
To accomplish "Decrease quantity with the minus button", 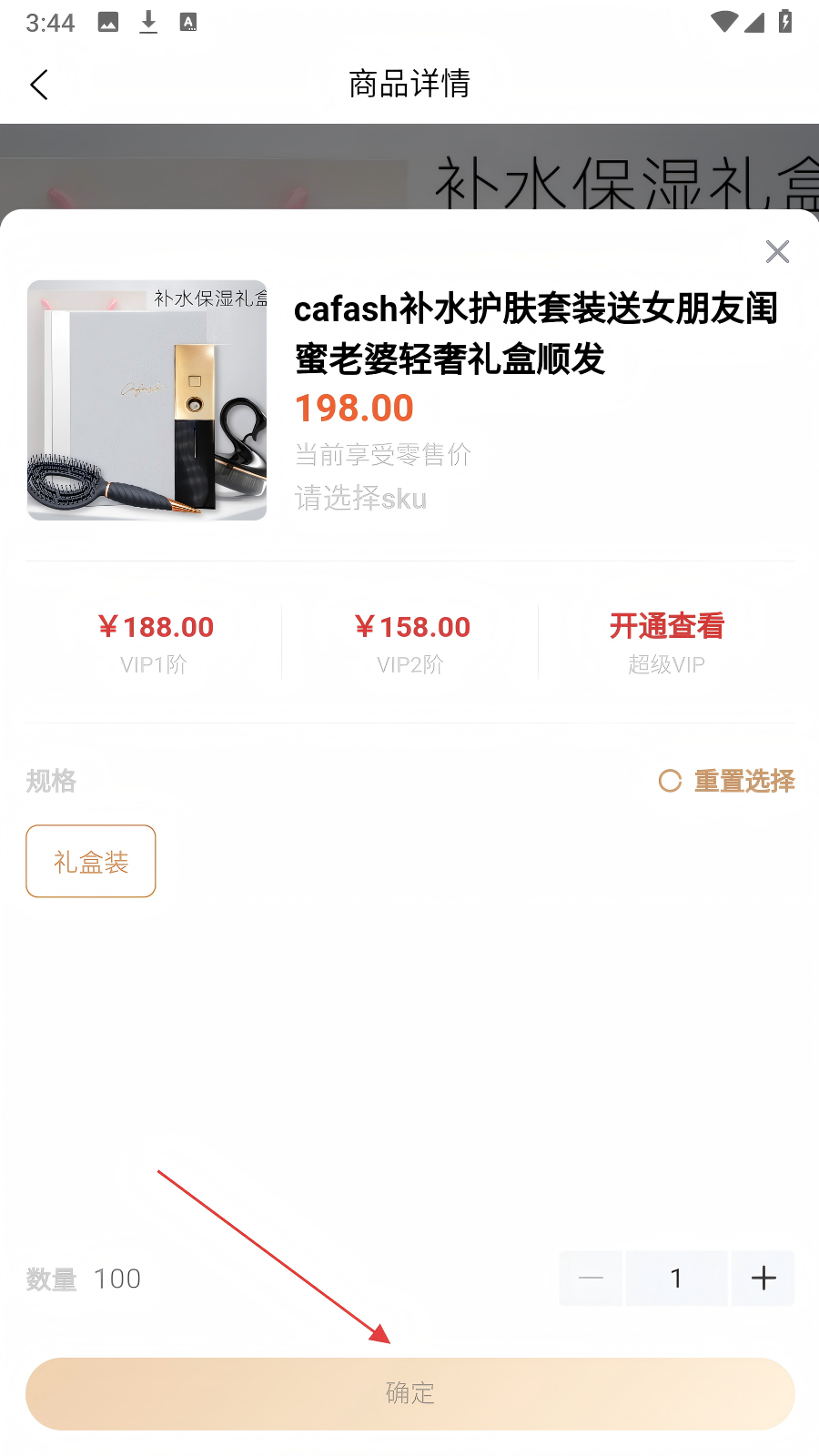I will (x=591, y=1279).
